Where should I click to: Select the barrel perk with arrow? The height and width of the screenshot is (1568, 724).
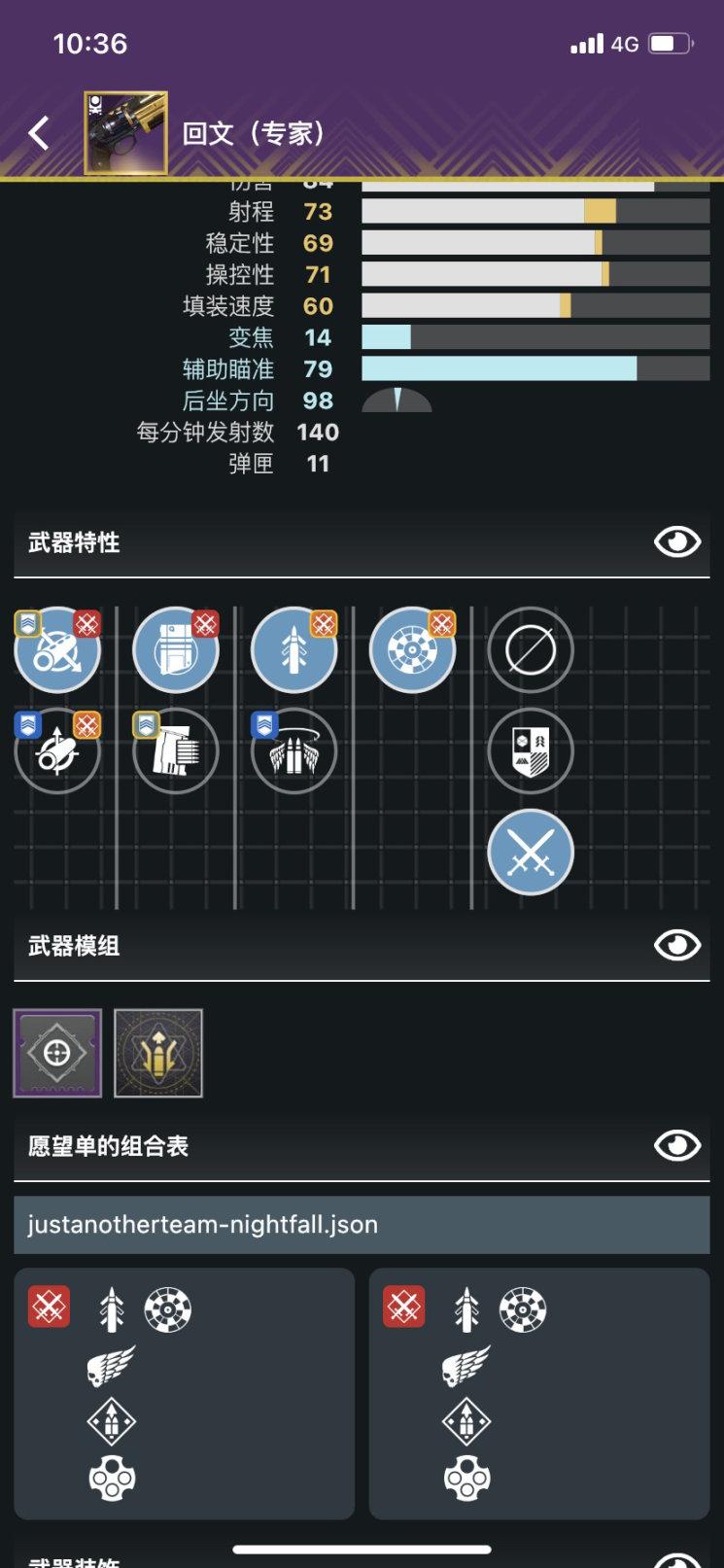tap(57, 751)
